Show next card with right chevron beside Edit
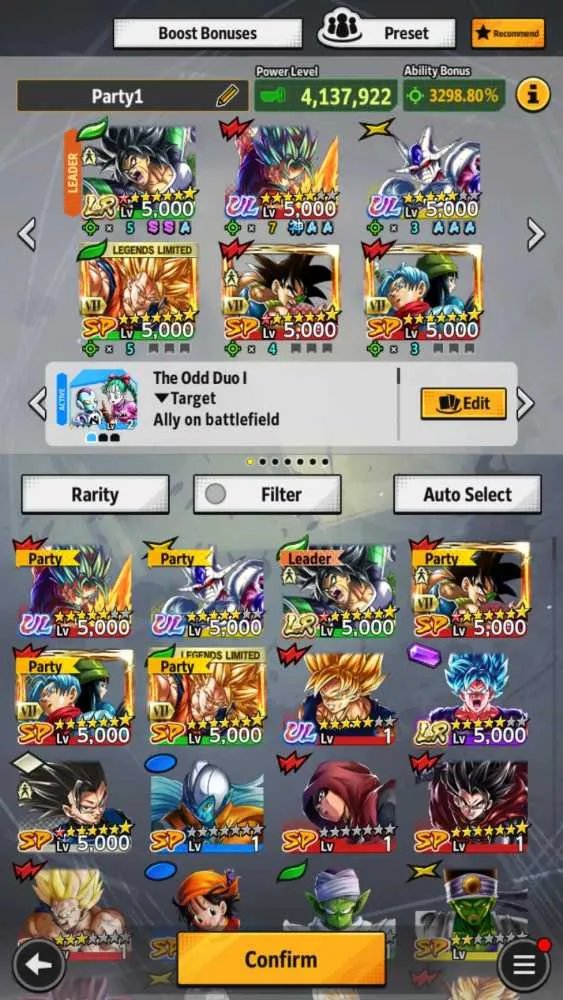The height and width of the screenshot is (1000, 563). [525, 403]
